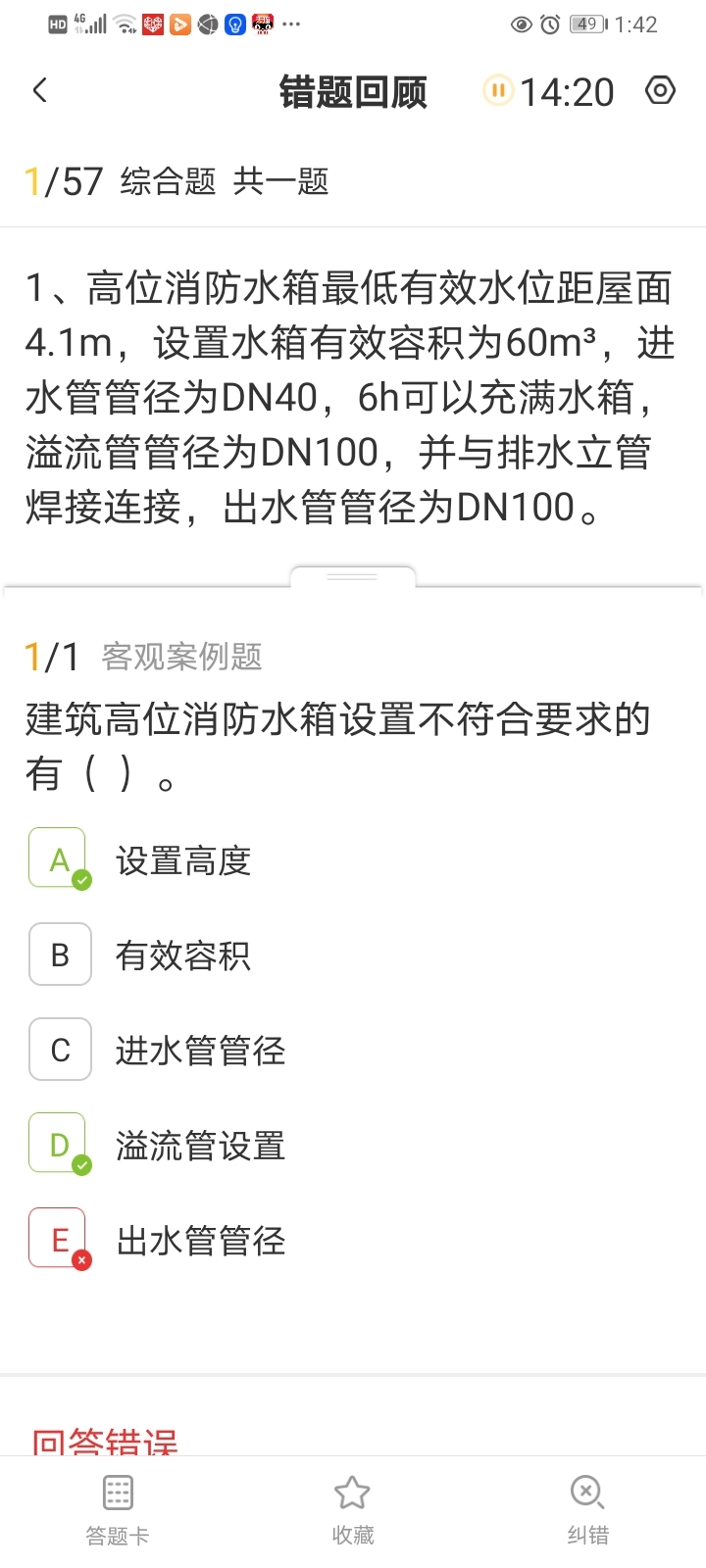Go back using the top-left arrow
The width and height of the screenshot is (706, 1568).
(40, 91)
